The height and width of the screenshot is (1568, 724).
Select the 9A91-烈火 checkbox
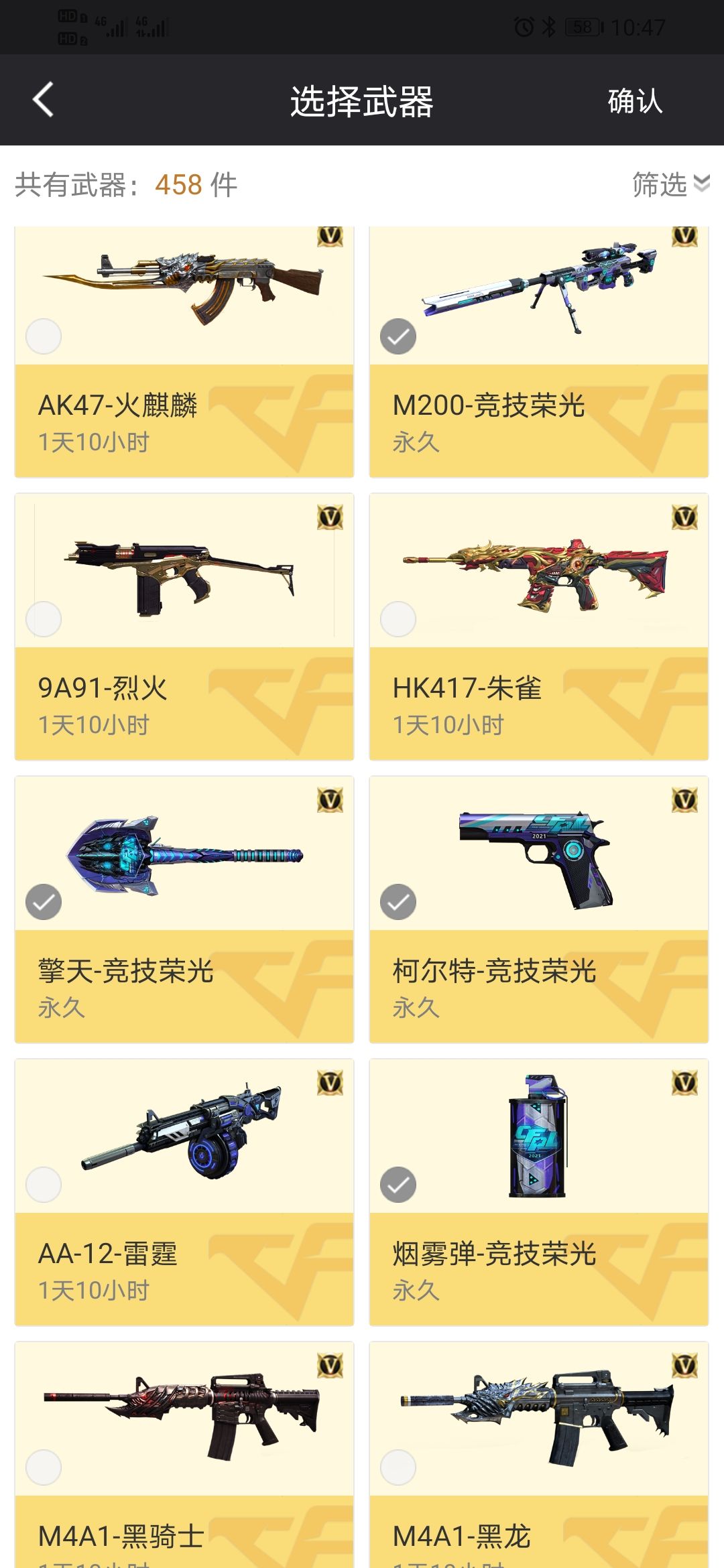pyautogui.click(x=44, y=619)
